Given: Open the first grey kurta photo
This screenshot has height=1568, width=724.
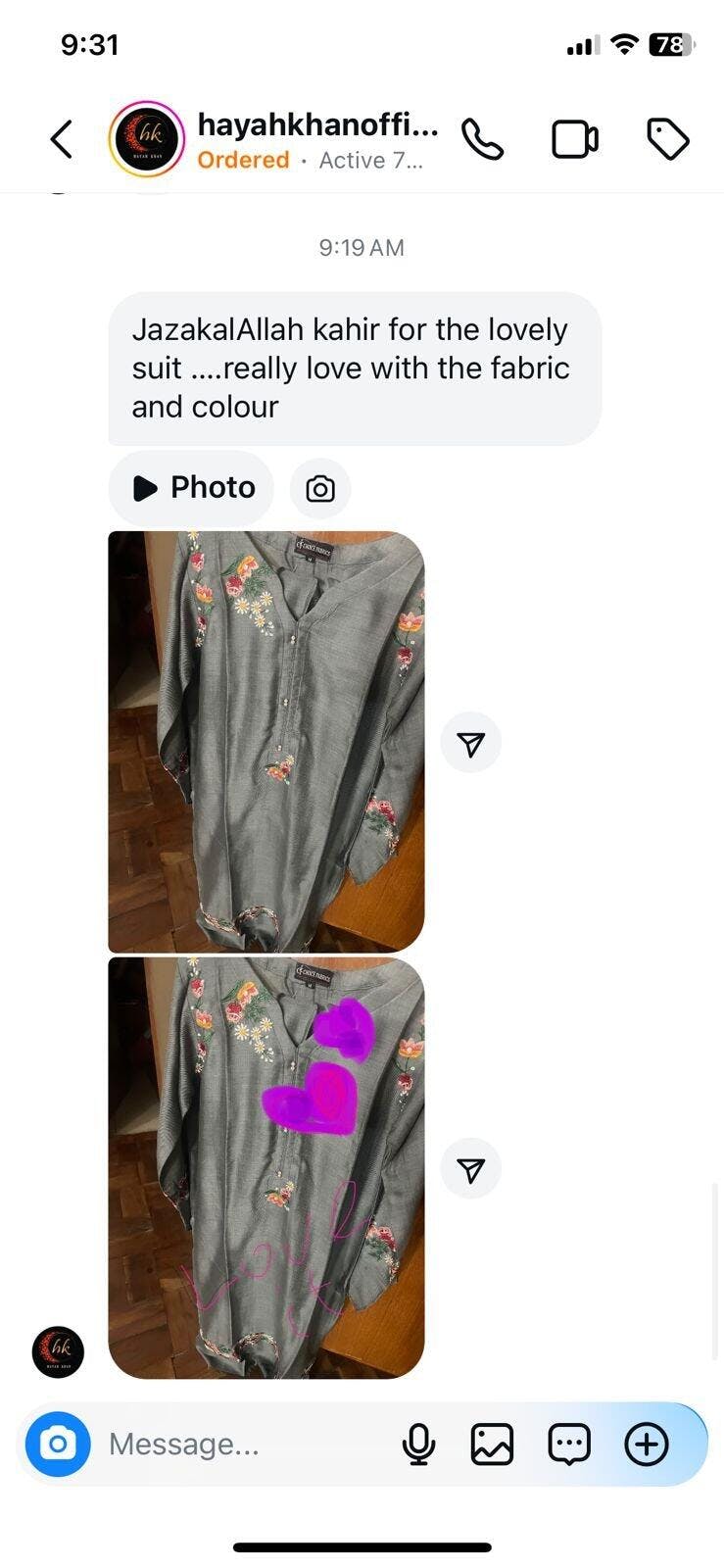Looking at the screenshot, I should [x=265, y=741].
